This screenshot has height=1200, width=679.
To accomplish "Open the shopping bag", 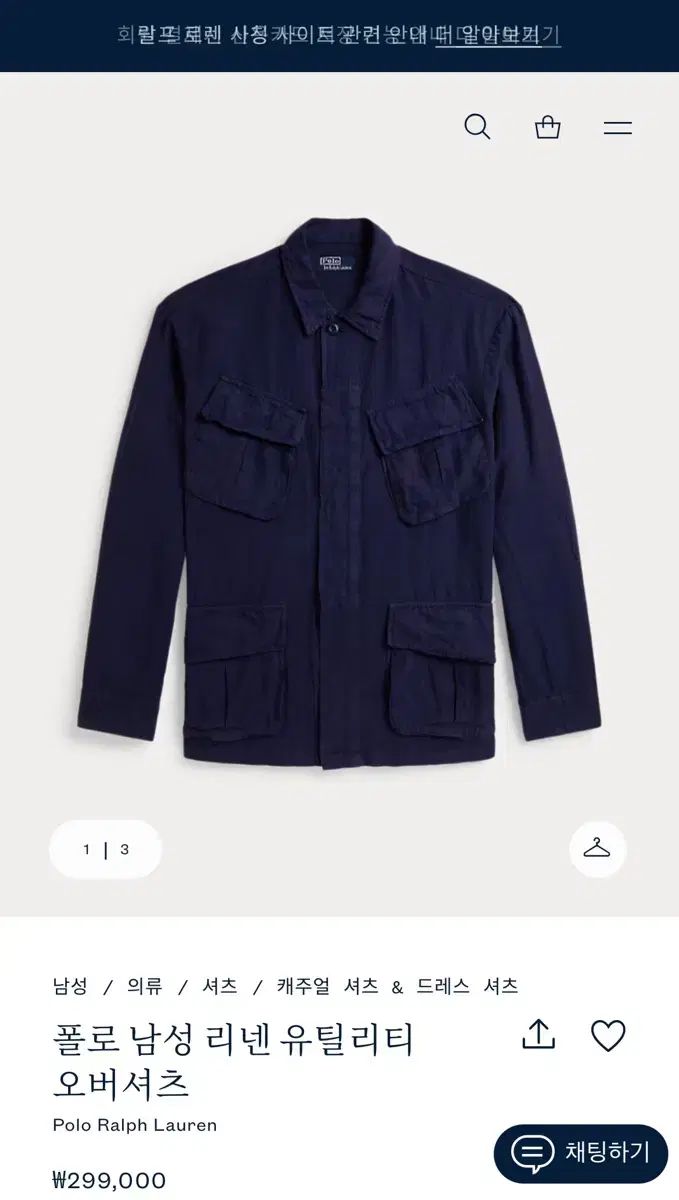I will point(548,127).
